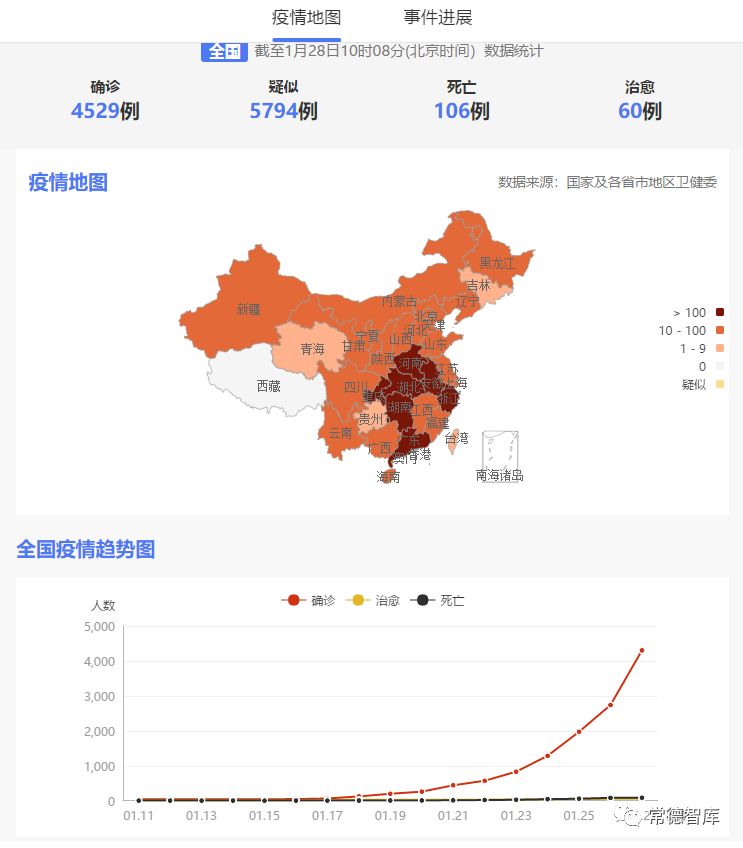
Task: Select the 治愈 legend marker on the trend chart
Action: [x=357, y=601]
